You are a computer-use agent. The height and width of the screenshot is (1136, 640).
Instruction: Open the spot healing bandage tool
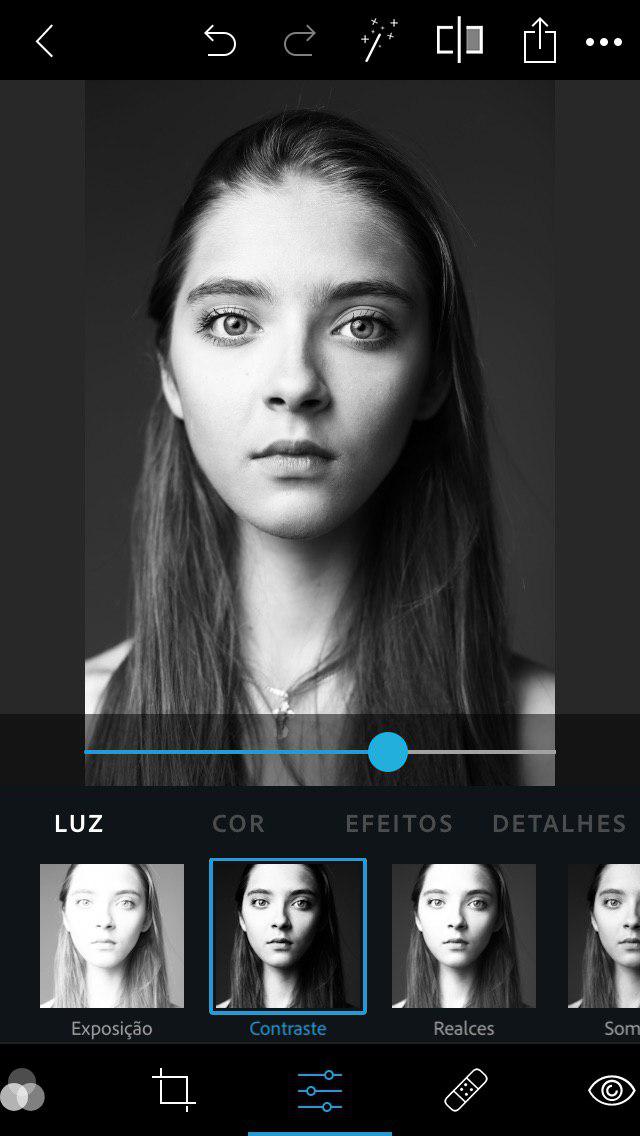pyautogui.click(x=466, y=1090)
